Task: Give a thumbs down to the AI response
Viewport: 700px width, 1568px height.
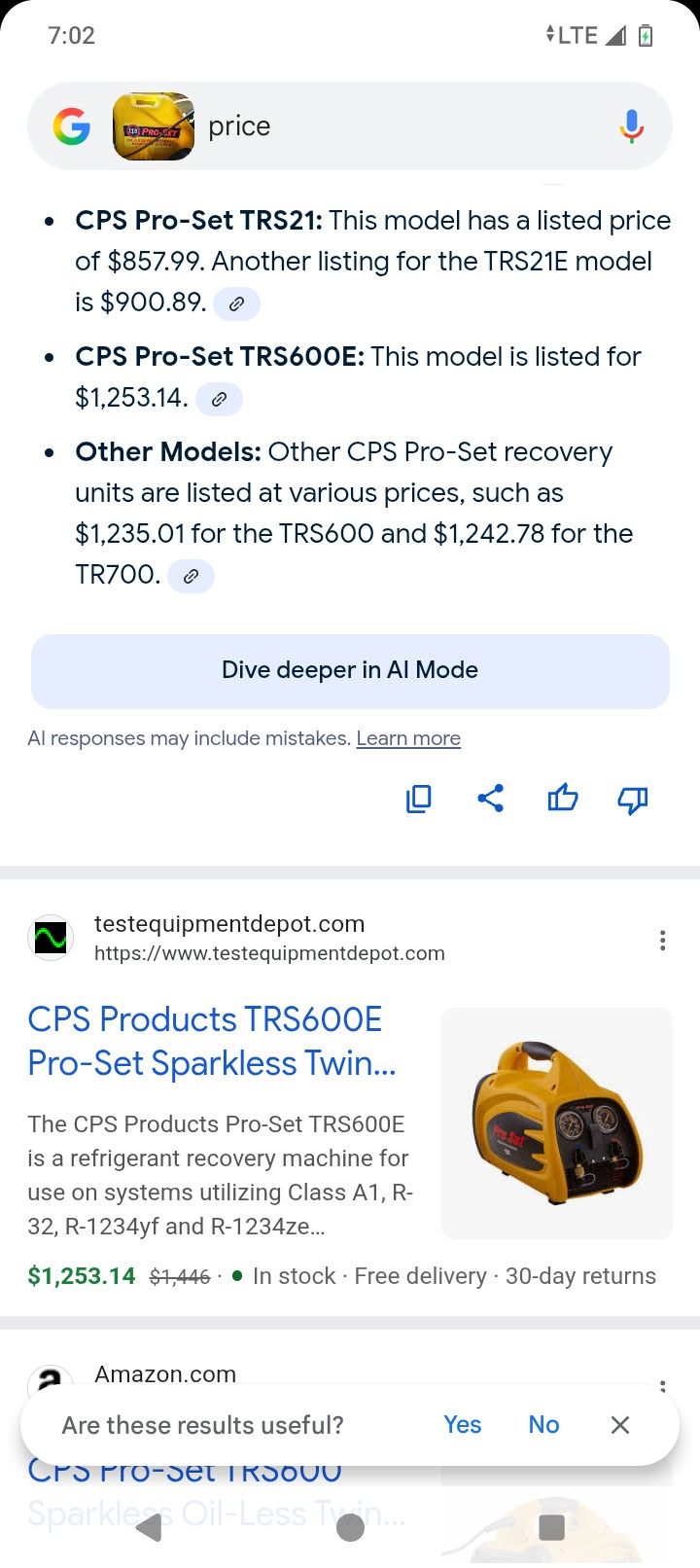Action: (x=633, y=799)
